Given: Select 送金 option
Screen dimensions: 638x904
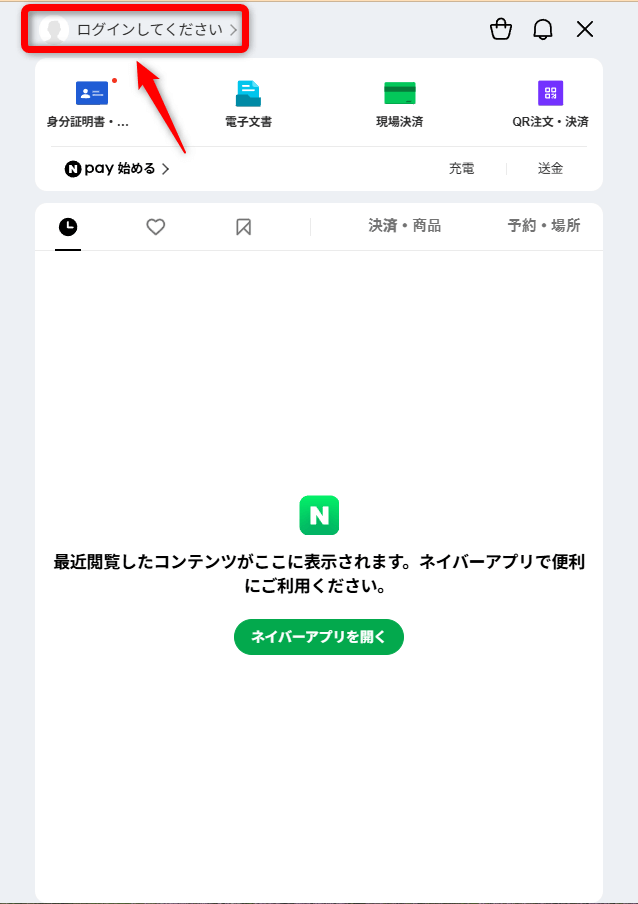Looking at the screenshot, I should (x=551, y=169).
